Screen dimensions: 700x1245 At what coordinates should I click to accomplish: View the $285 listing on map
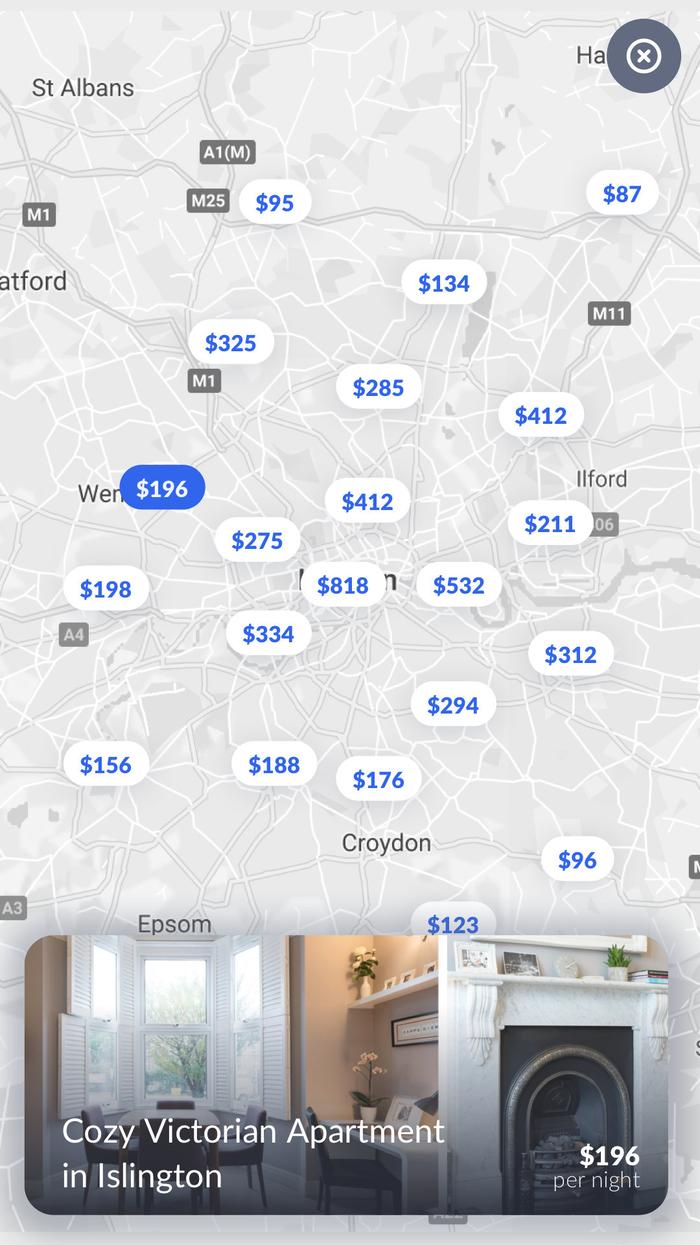[378, 388]
